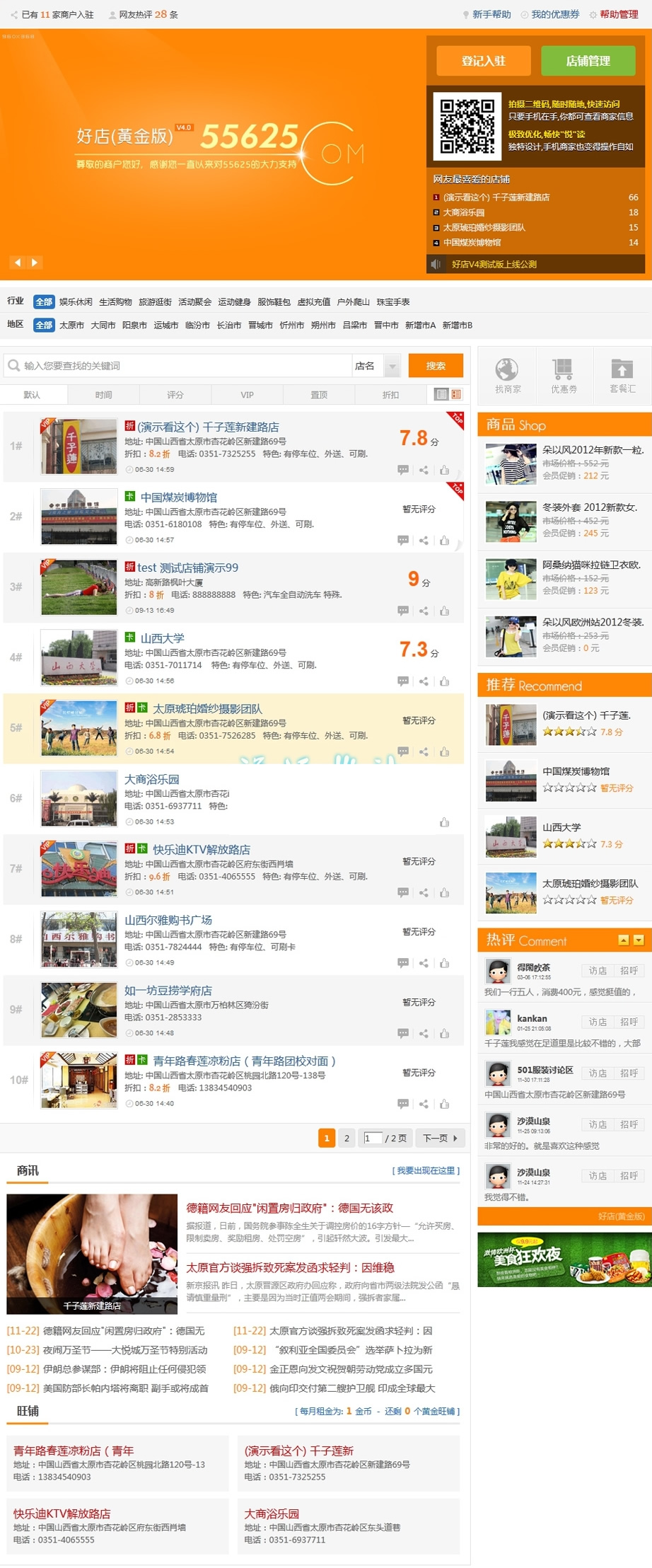Tap the orange 搜索 button
This screenshot has height=1568, width=652.
tap(436, 366)
